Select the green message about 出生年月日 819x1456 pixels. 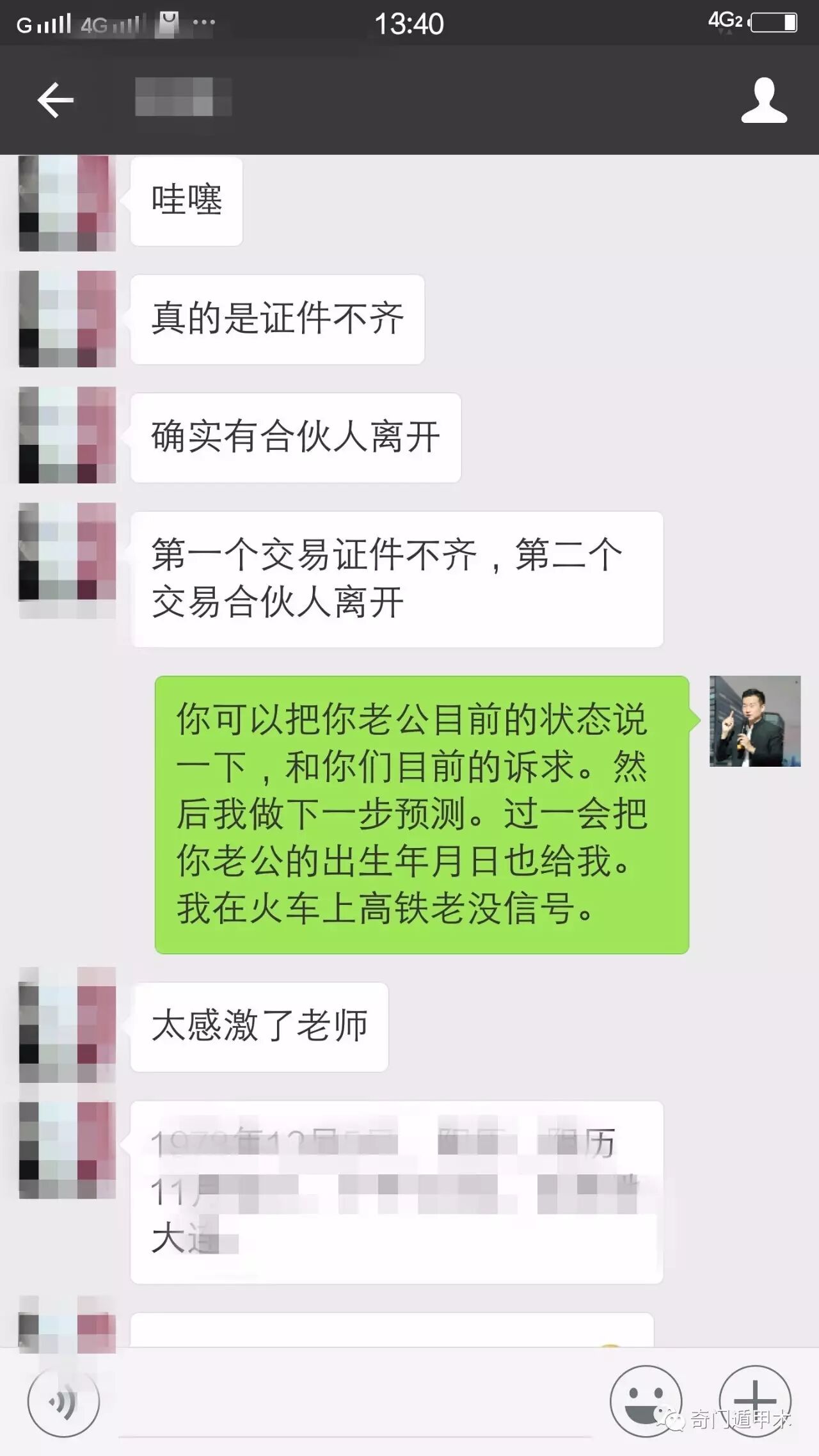click(422, 813)
